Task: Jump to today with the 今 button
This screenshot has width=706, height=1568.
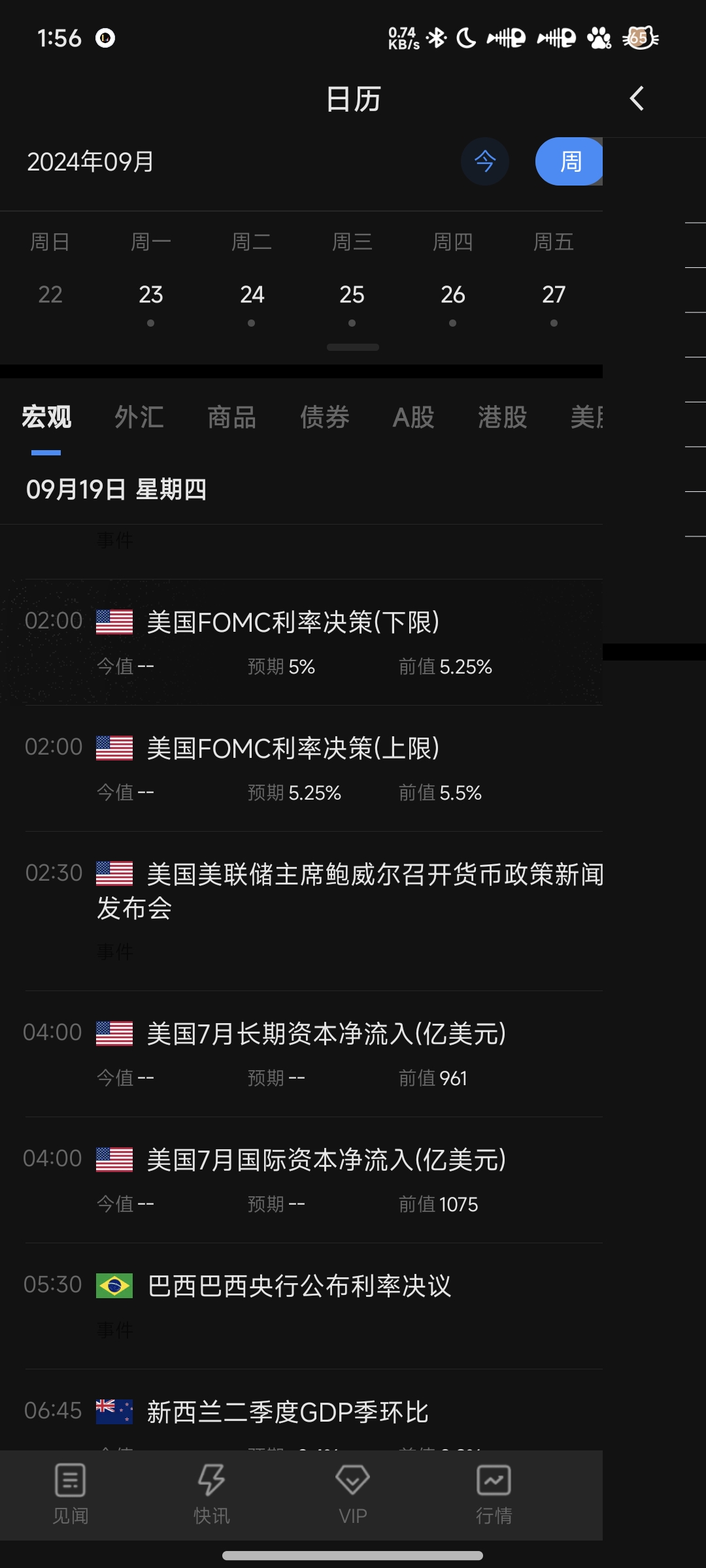Action: coord(484,161)
